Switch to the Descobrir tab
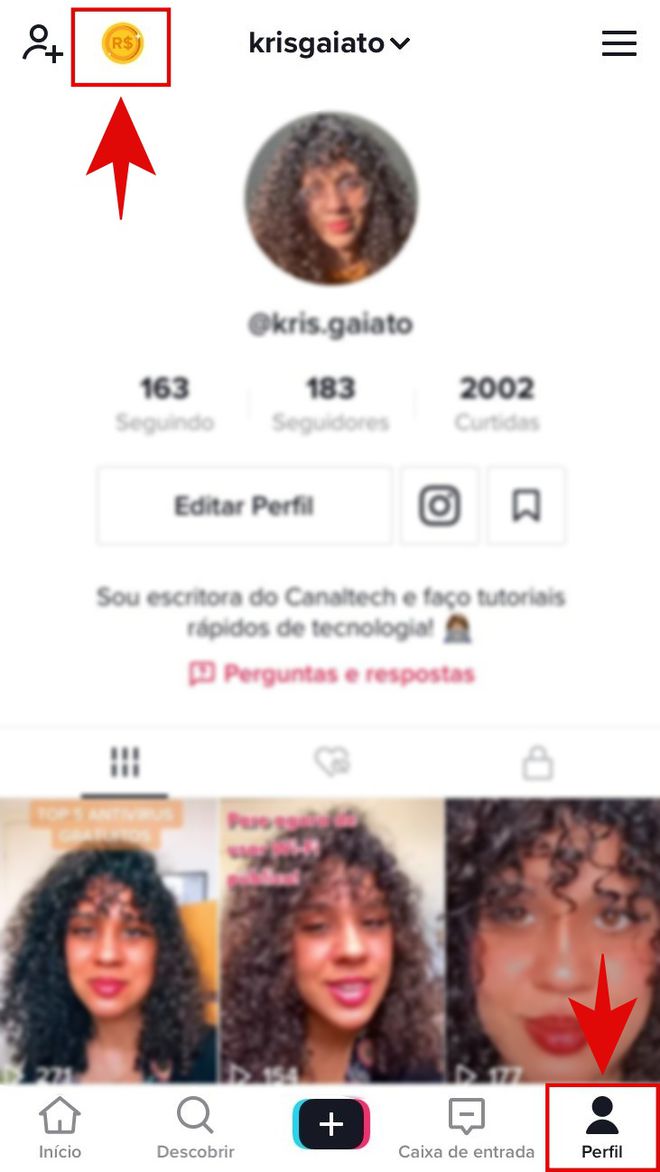Screen dimensions: 660x1172 click(195, 1128)
